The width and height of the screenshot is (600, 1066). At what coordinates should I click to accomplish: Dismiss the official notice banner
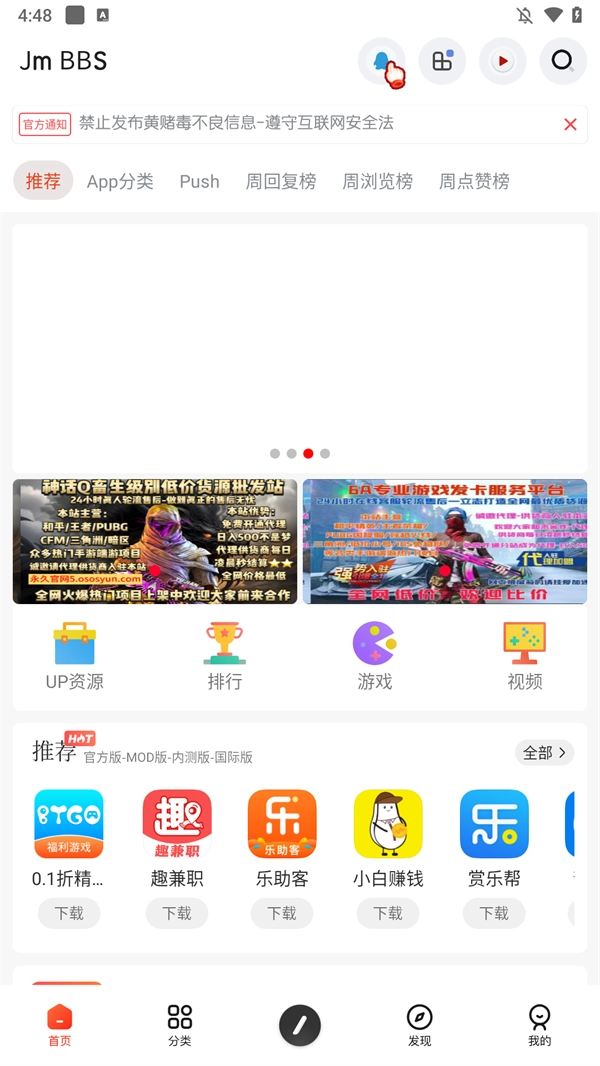pos(570,124)
